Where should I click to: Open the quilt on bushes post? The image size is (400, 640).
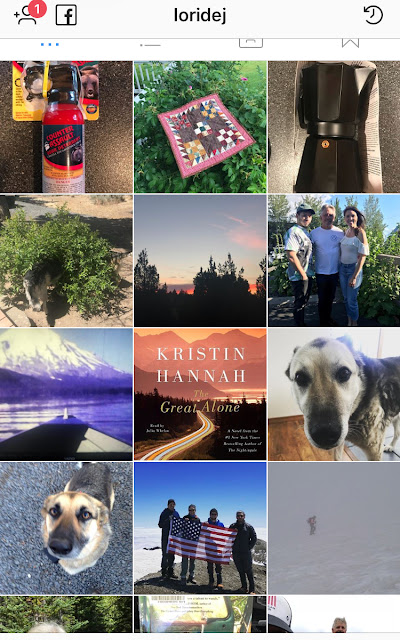pyautogui.click(x=200, y=127)
